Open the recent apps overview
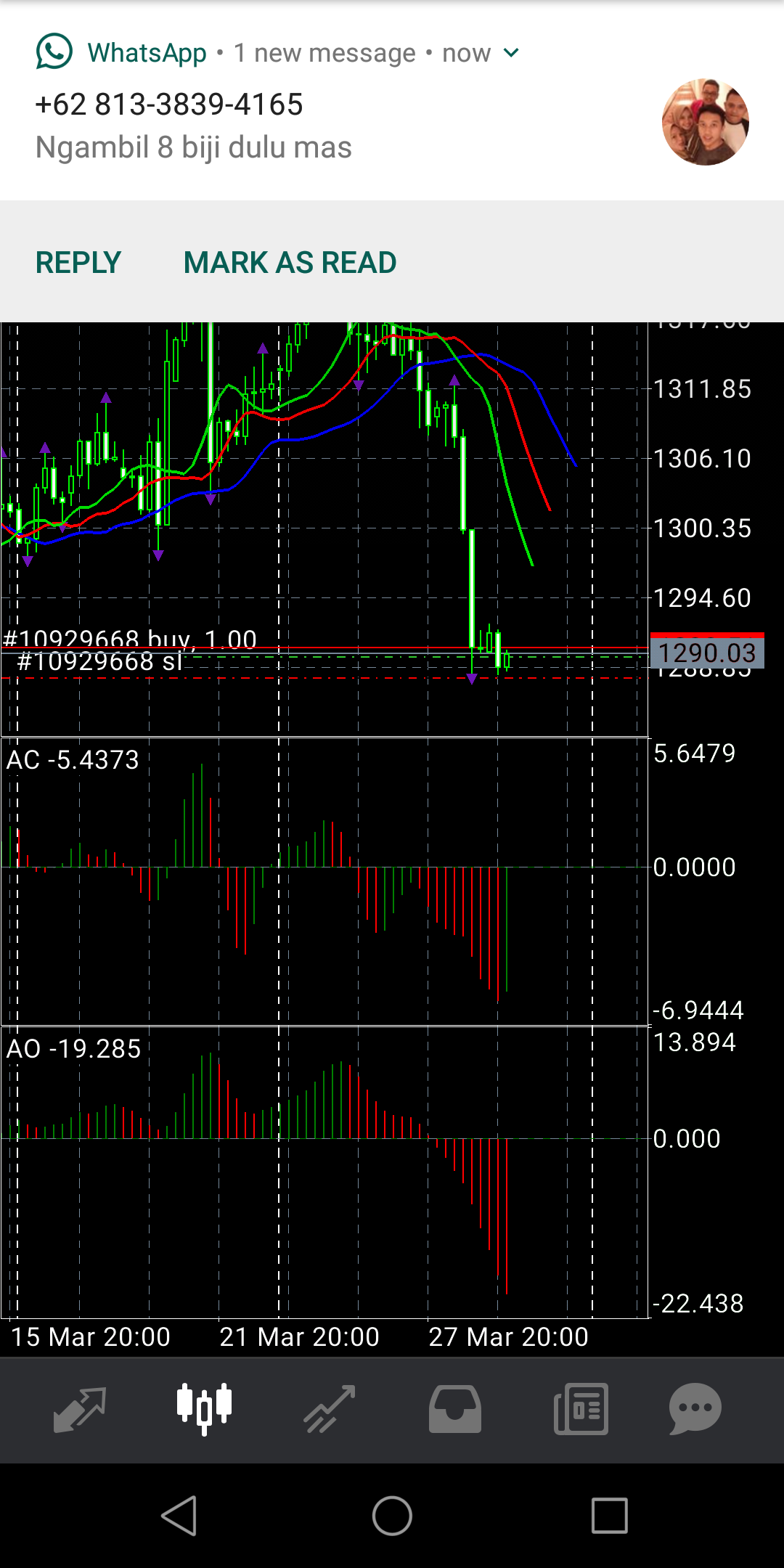 pyautogui.click(x=609, y=1516)
